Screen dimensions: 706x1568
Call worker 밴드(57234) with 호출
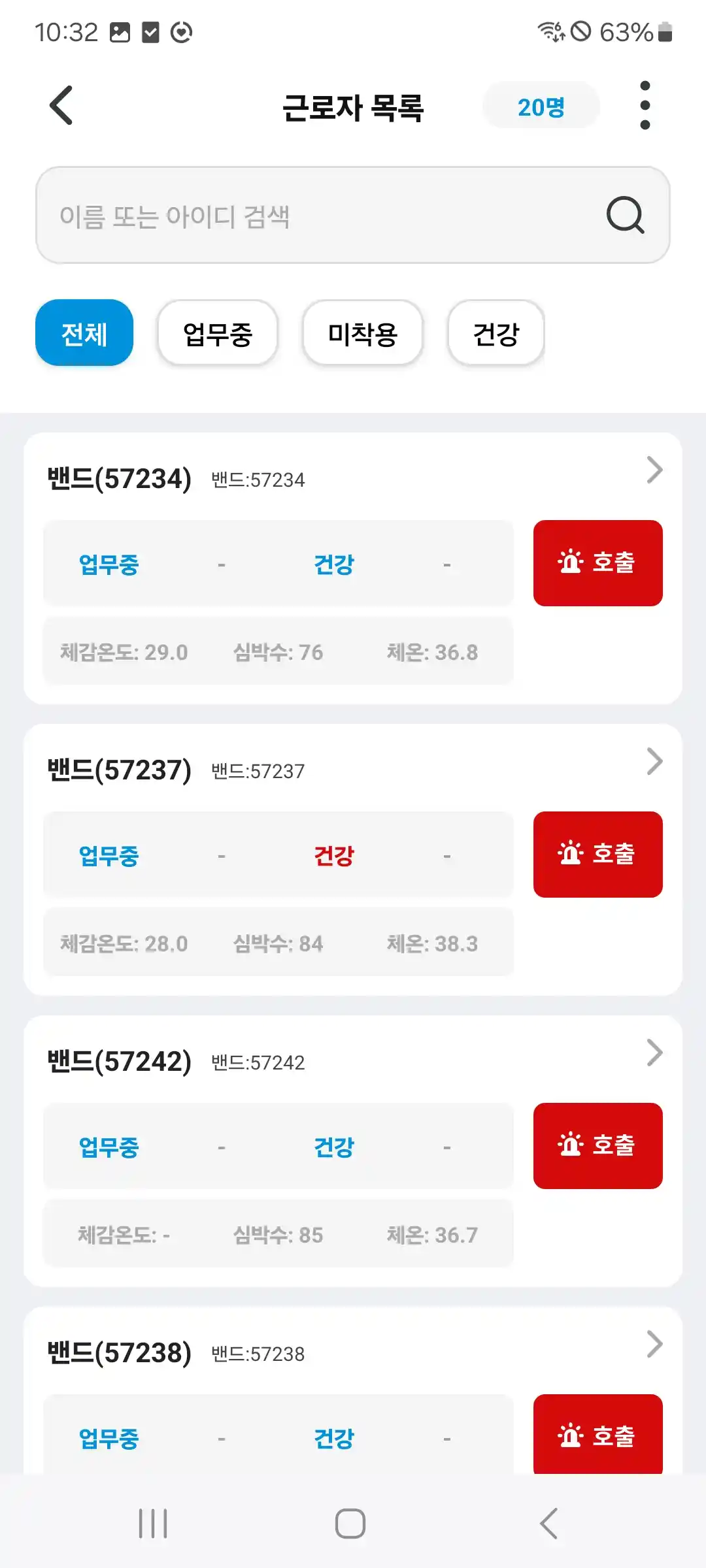pos(597,563)
